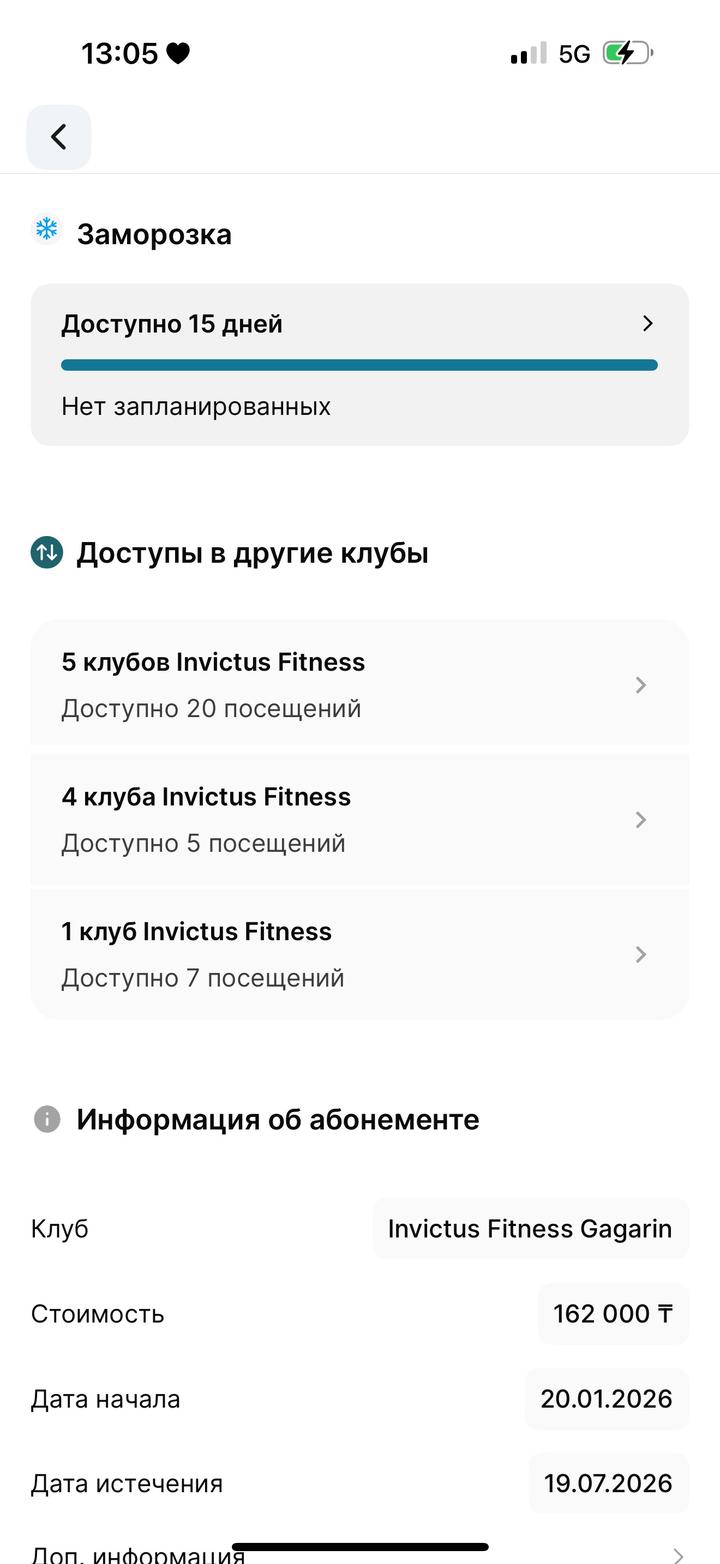Open 5 клубов Invictus Fitness access

pos(359,684)
